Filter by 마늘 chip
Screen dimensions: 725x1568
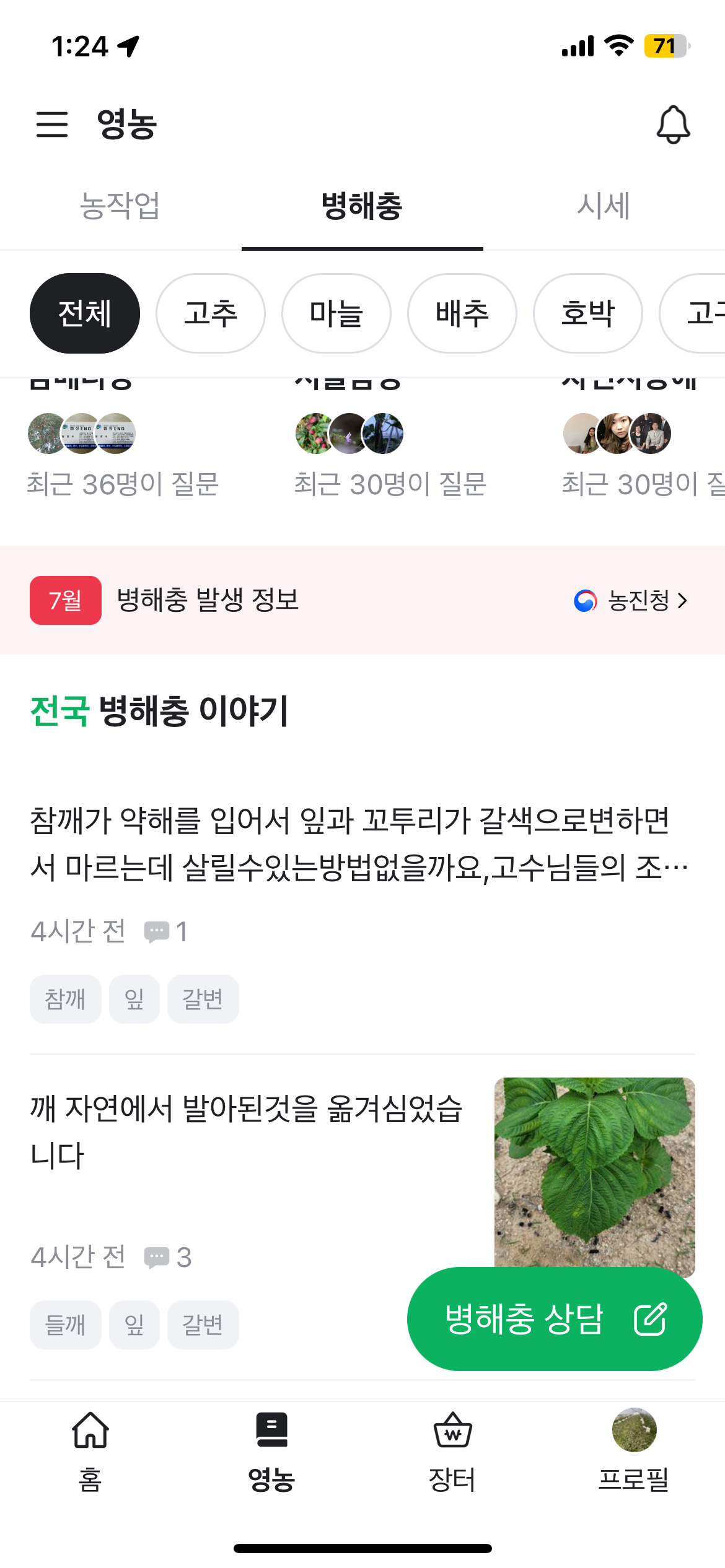(336, 313)
